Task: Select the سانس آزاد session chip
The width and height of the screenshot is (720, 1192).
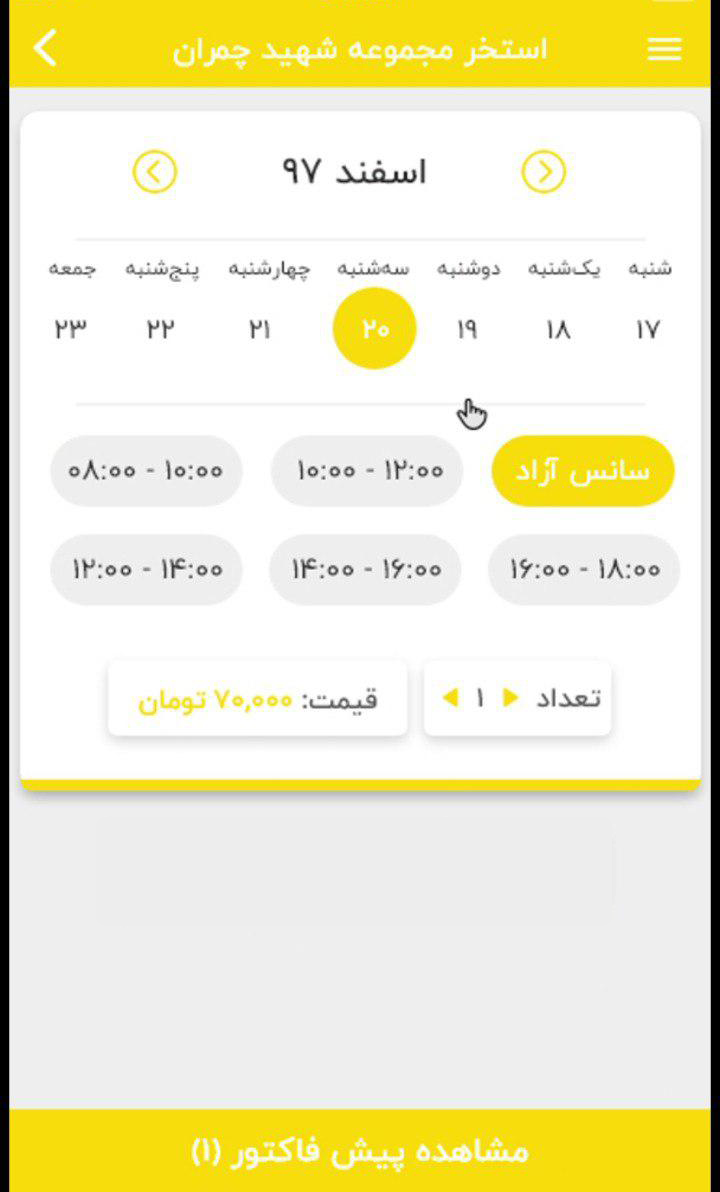Action: coord(583,471)
